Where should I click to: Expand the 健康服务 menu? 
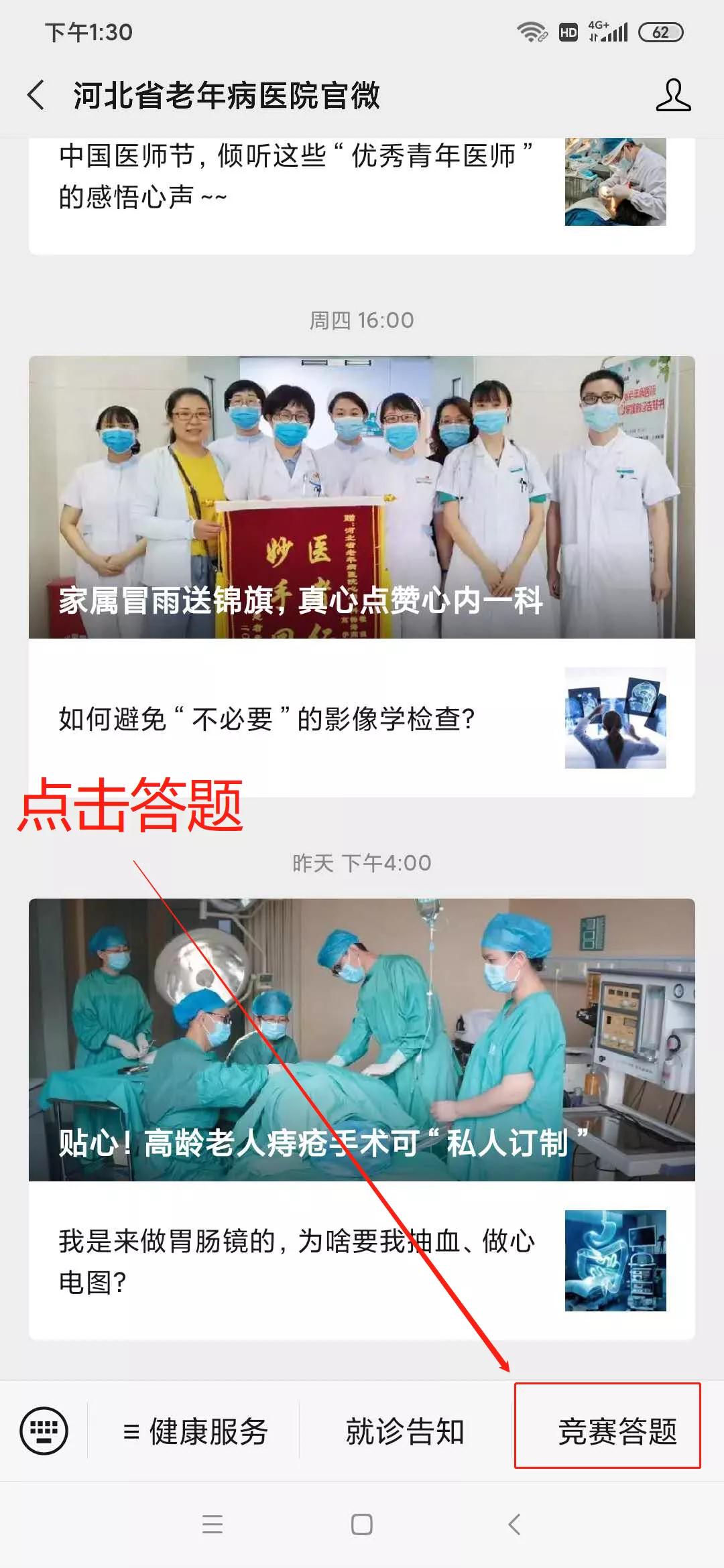[195, 1432]
